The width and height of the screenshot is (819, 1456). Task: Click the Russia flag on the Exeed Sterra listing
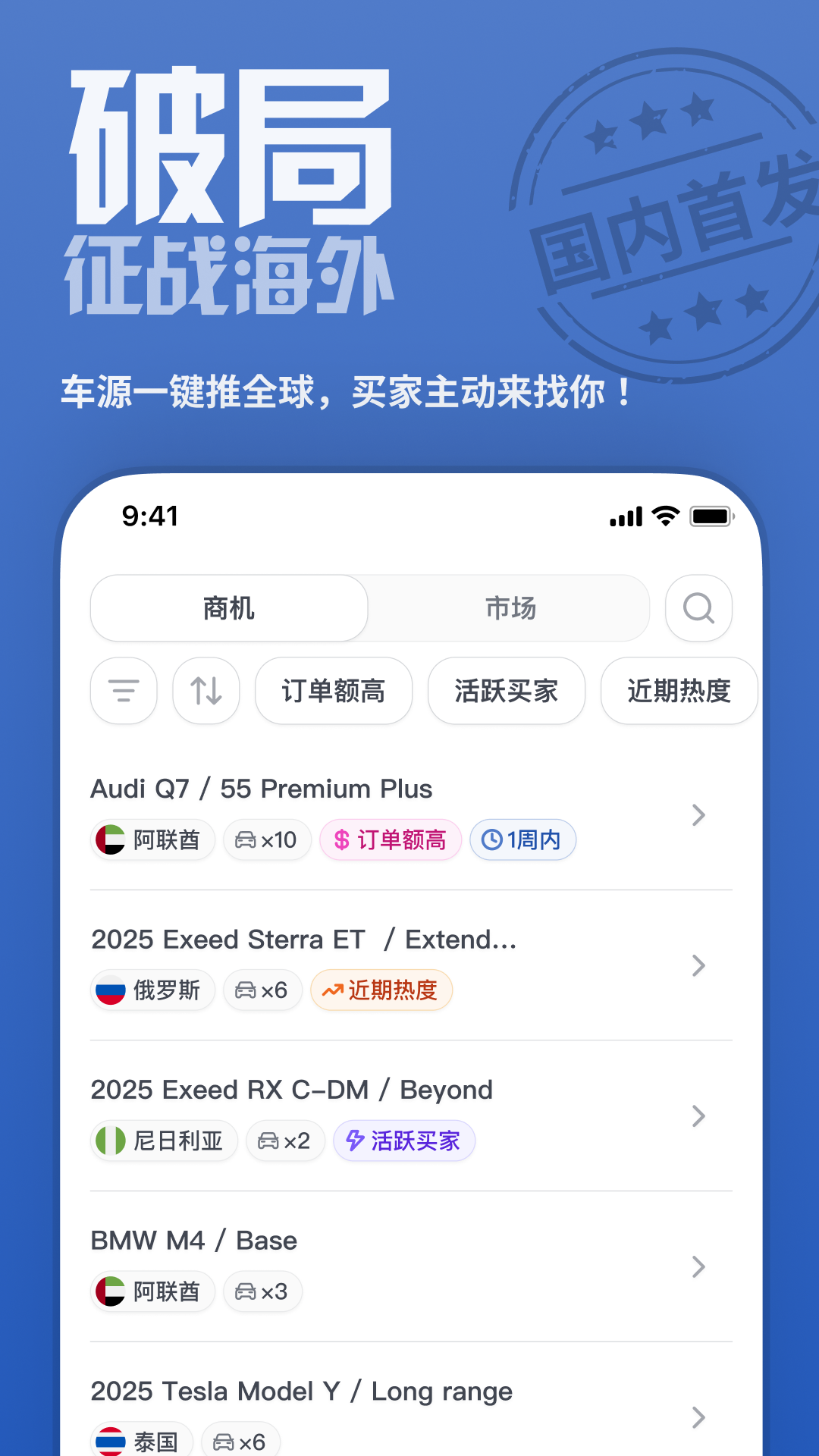[111, 990]
